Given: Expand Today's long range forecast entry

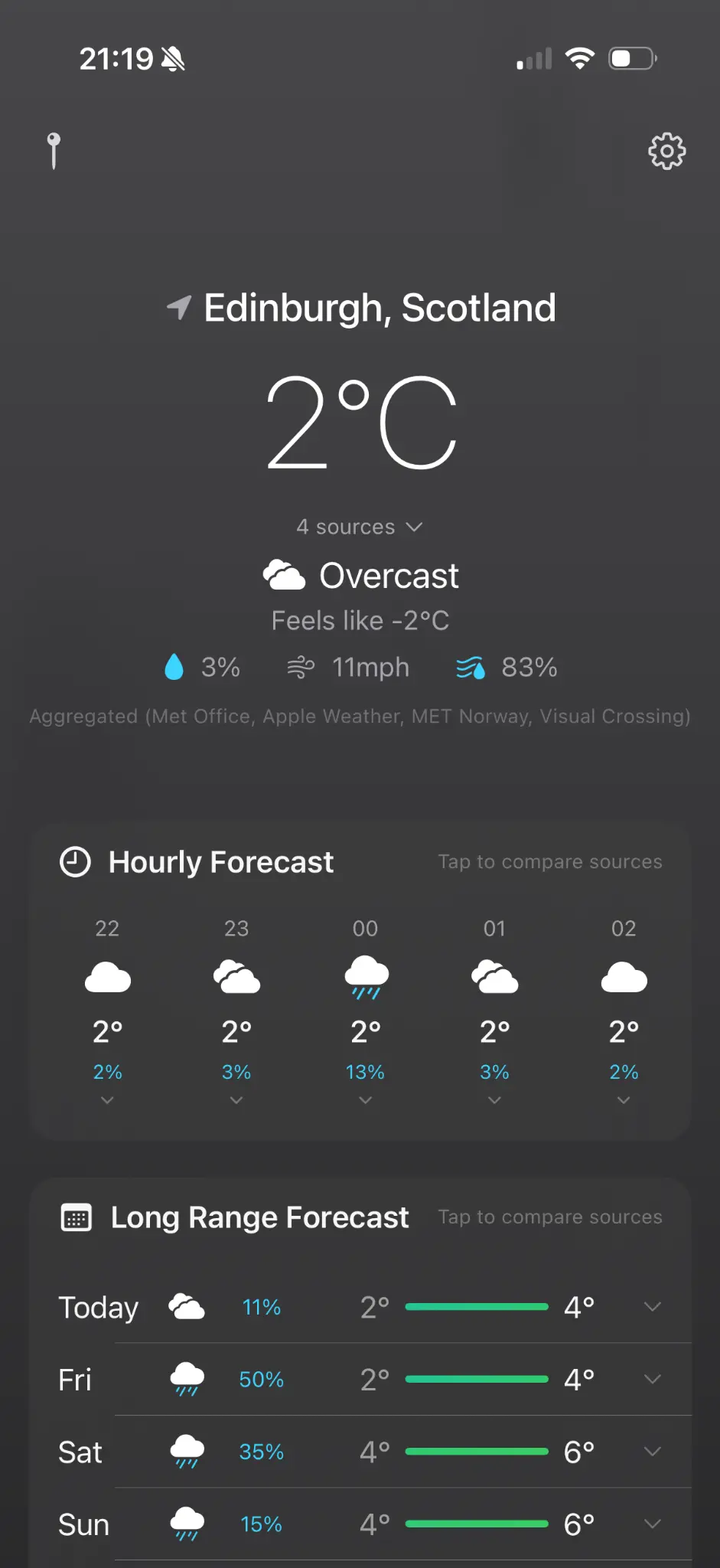Looking at the screenshot, I should coord(652,1307).
